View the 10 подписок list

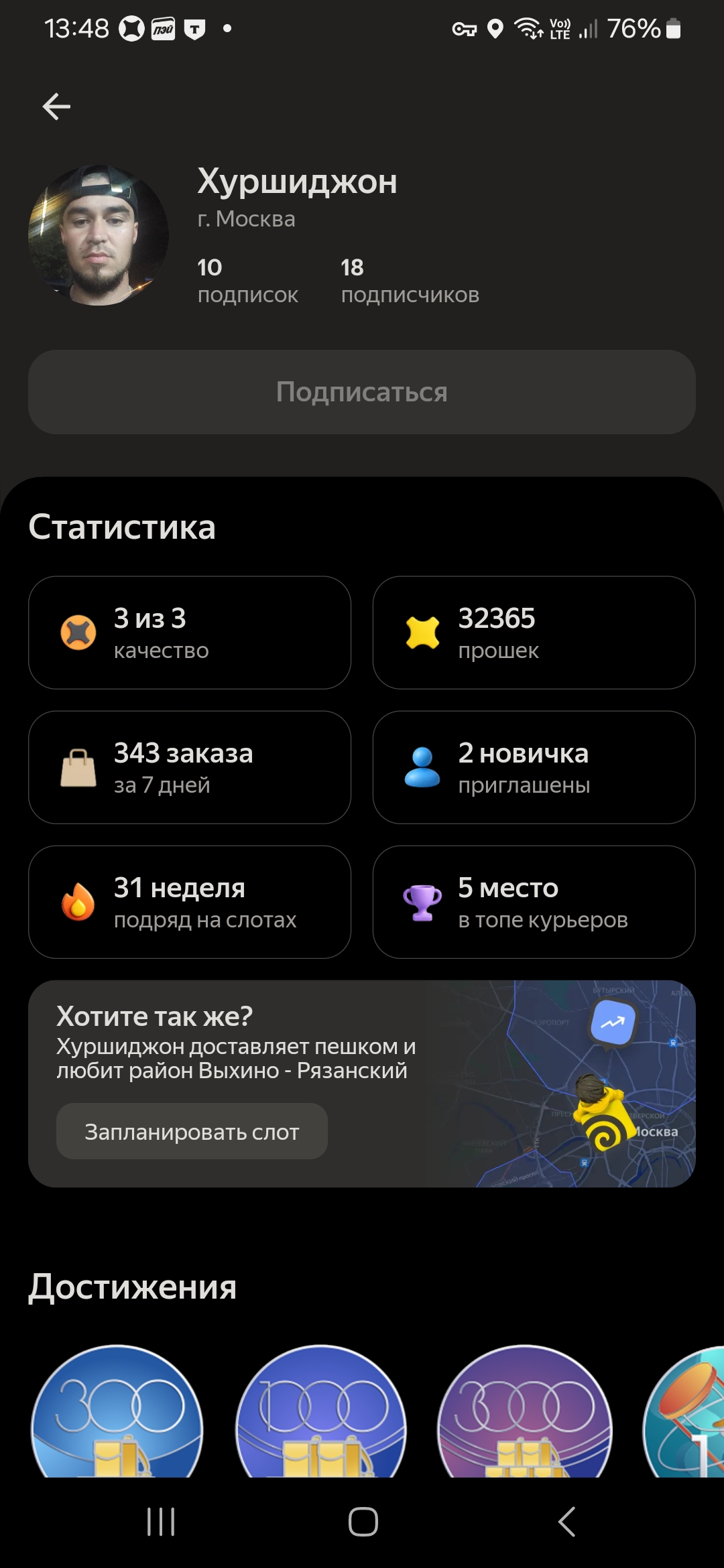pos(247,281)
